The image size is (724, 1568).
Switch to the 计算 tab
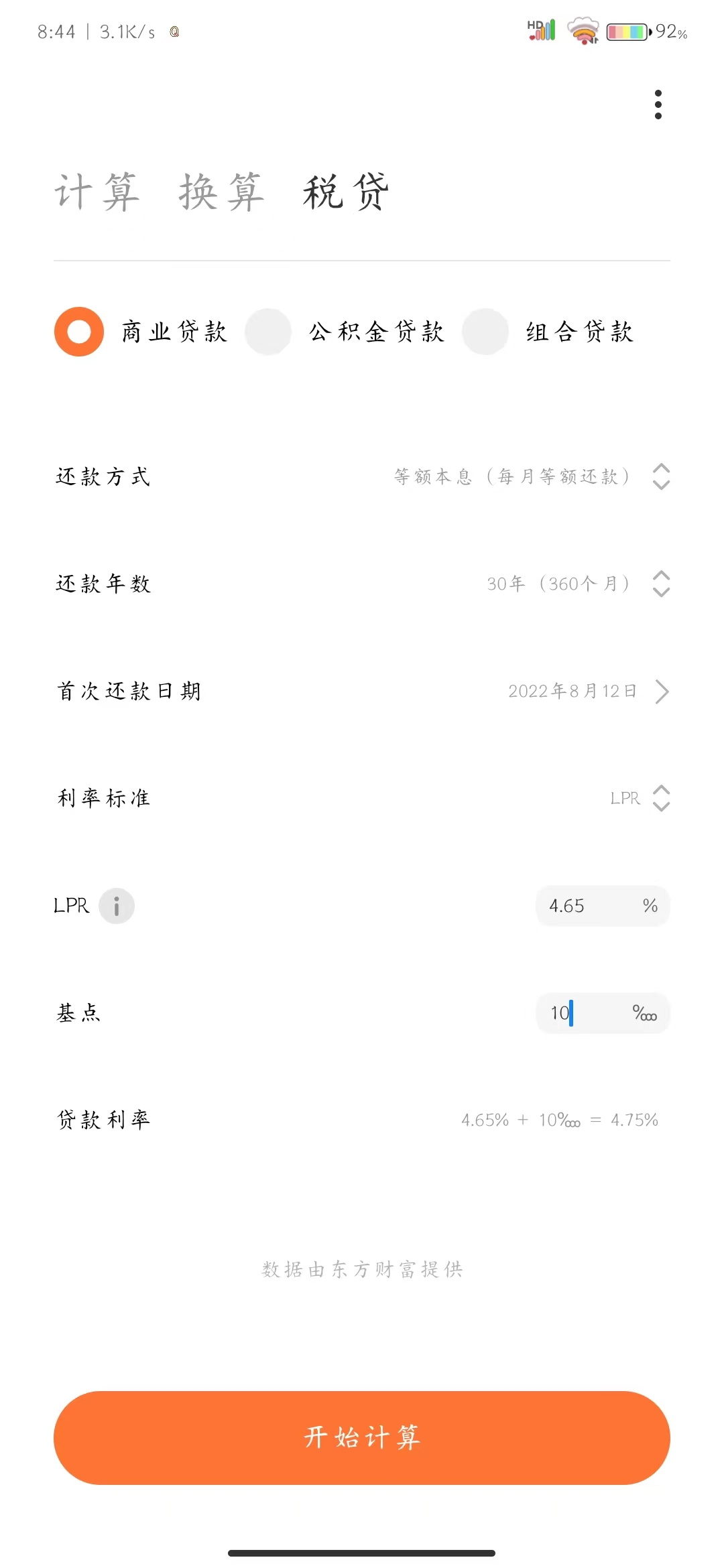(x=97, y=192)
